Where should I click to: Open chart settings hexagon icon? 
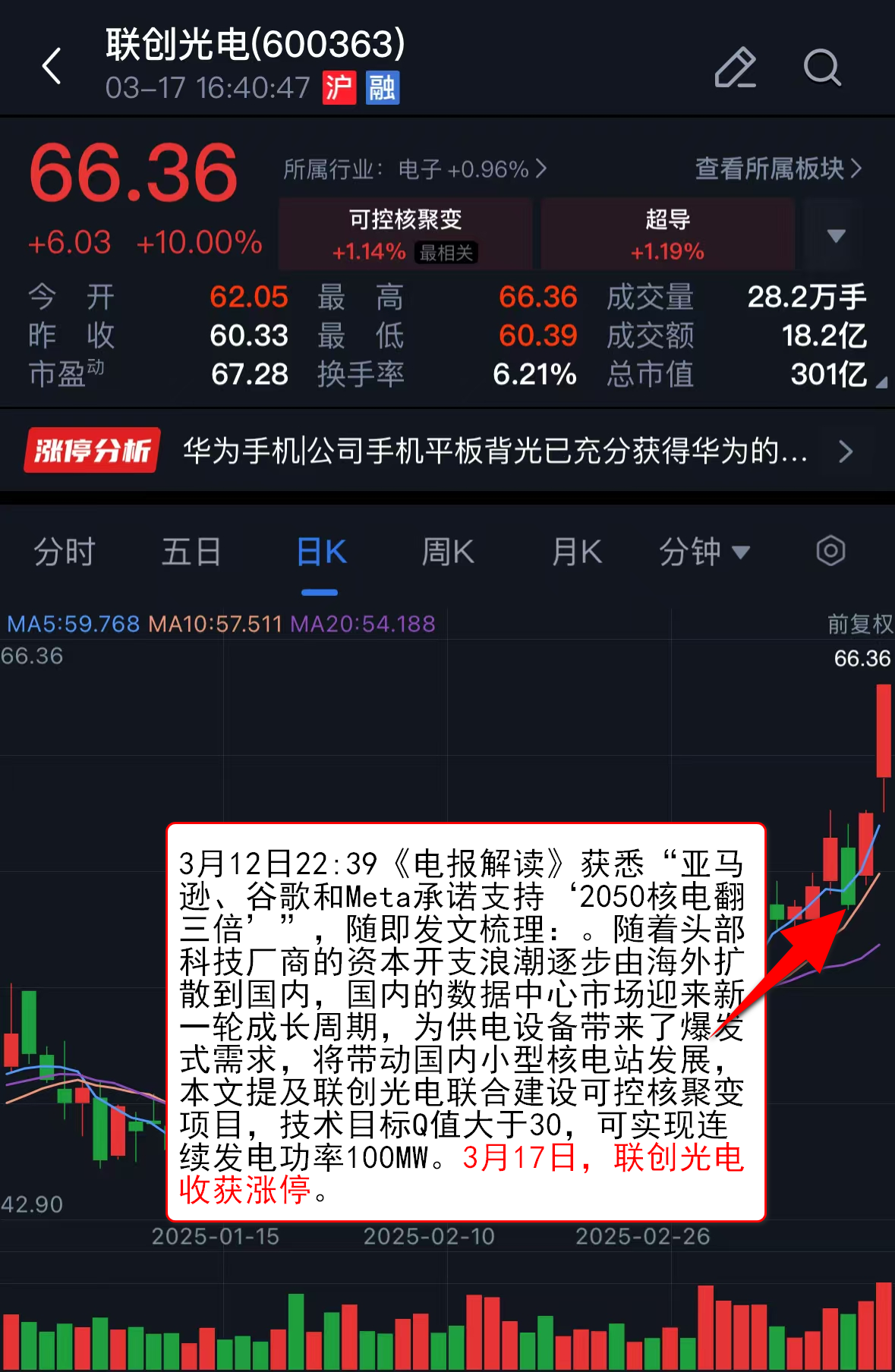click(x=830, y=551)
